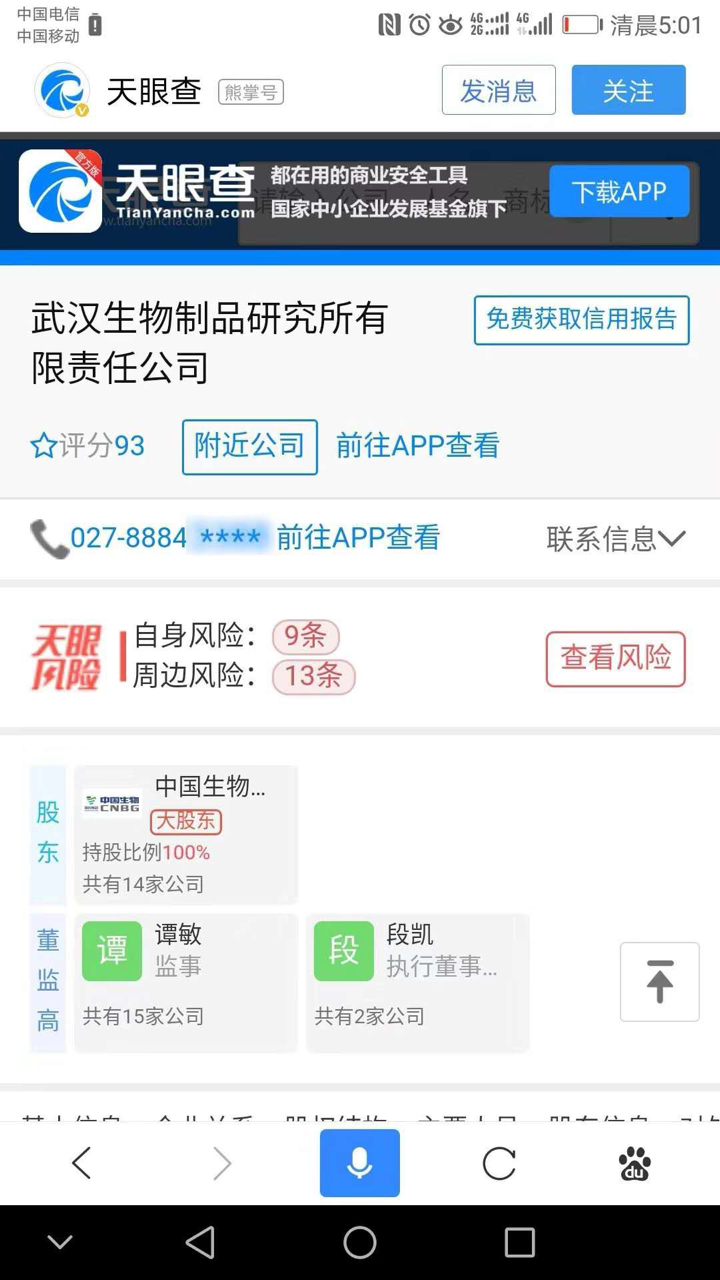This screenshot has height=1280, width=720.
Task: Get free credit report 免费获取信用报告
Action: click(581, 320)
